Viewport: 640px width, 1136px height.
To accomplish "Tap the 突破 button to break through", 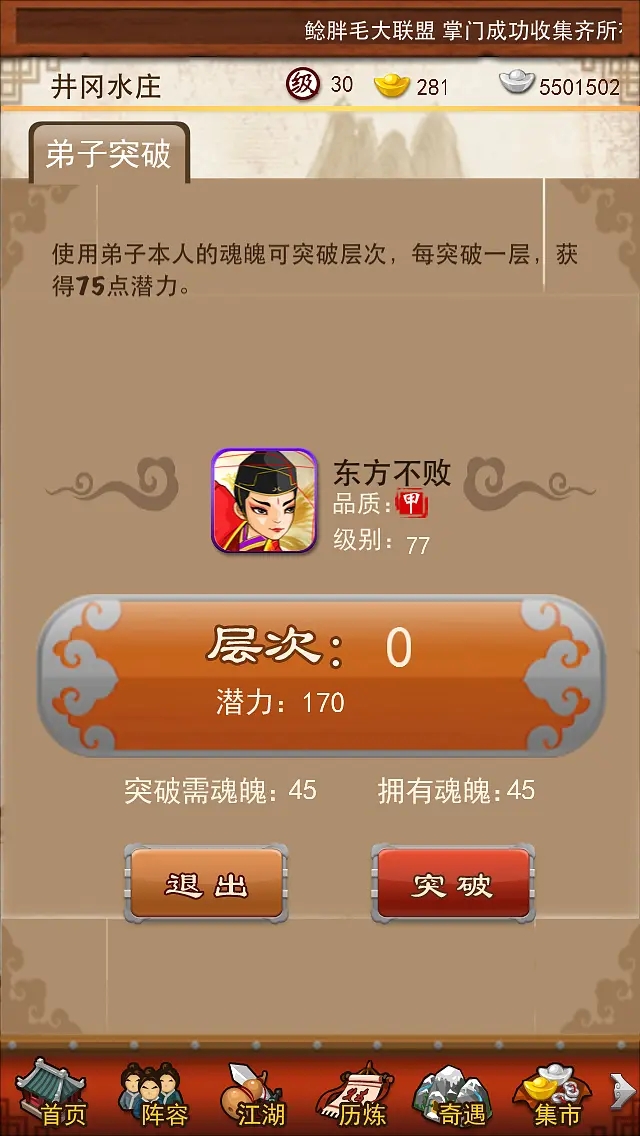I will tap(453, 883).
